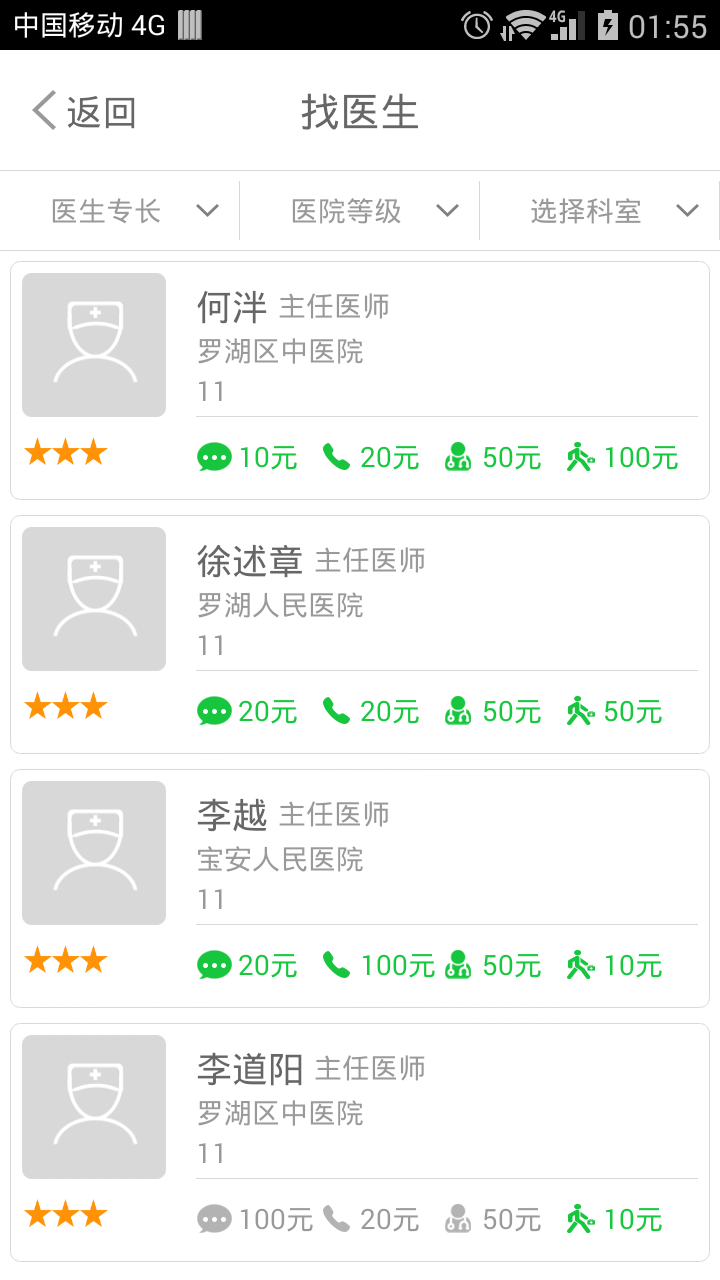Open doctor 何泮's card

coord(360,380)
